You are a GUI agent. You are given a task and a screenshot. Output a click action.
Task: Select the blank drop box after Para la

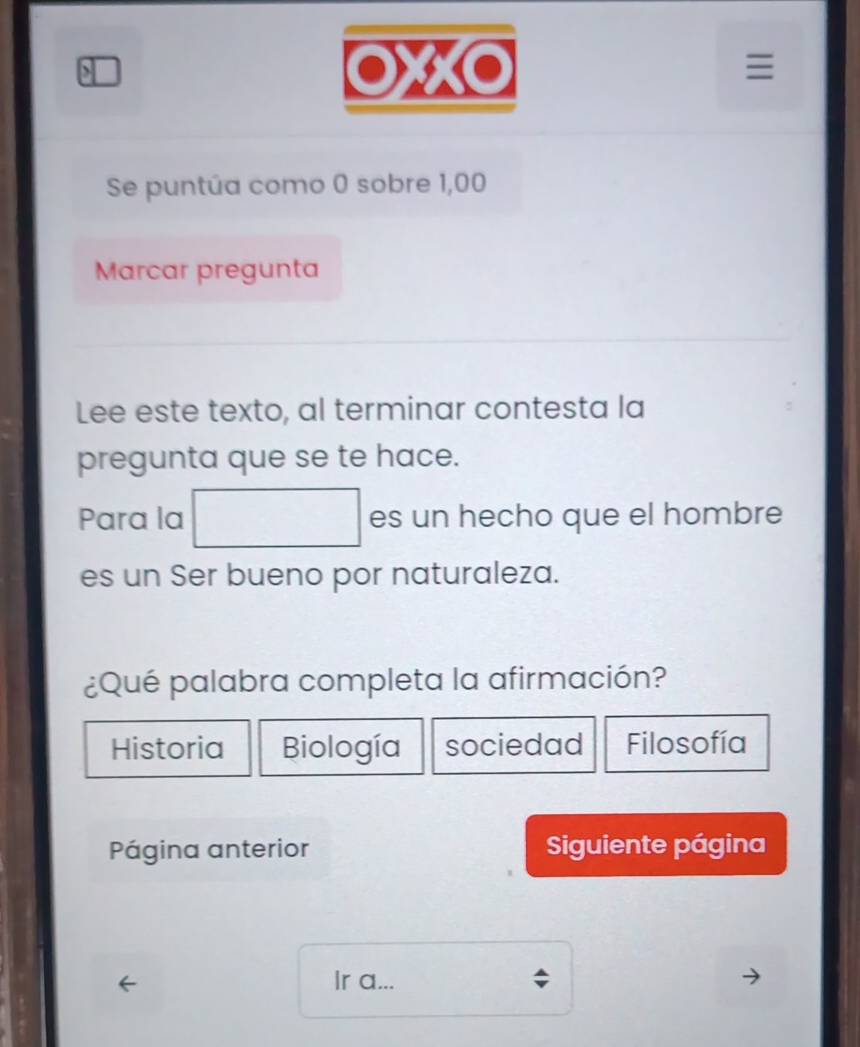[x=277, y=518]
